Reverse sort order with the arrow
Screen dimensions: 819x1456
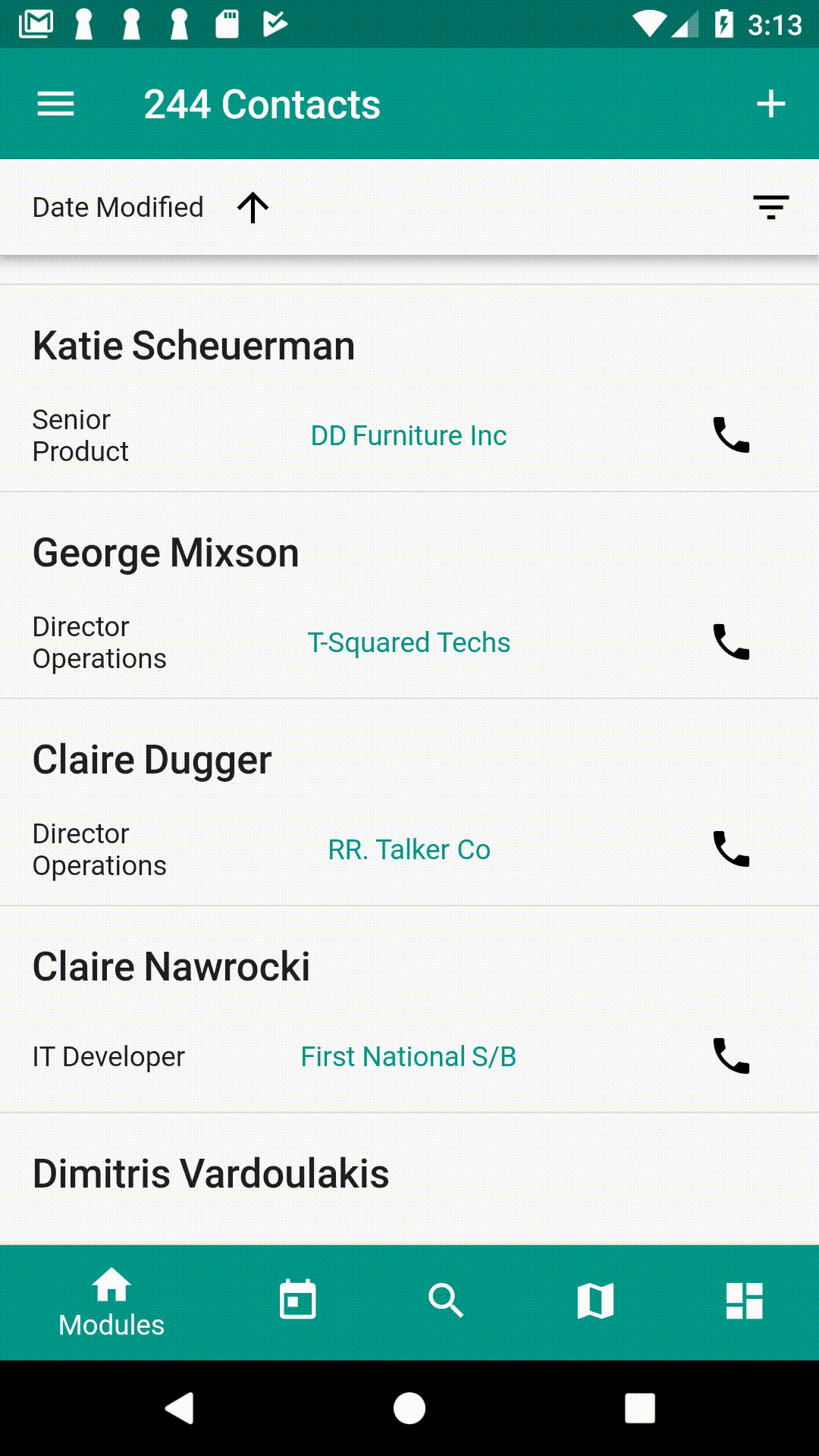[x=253, y=207]
